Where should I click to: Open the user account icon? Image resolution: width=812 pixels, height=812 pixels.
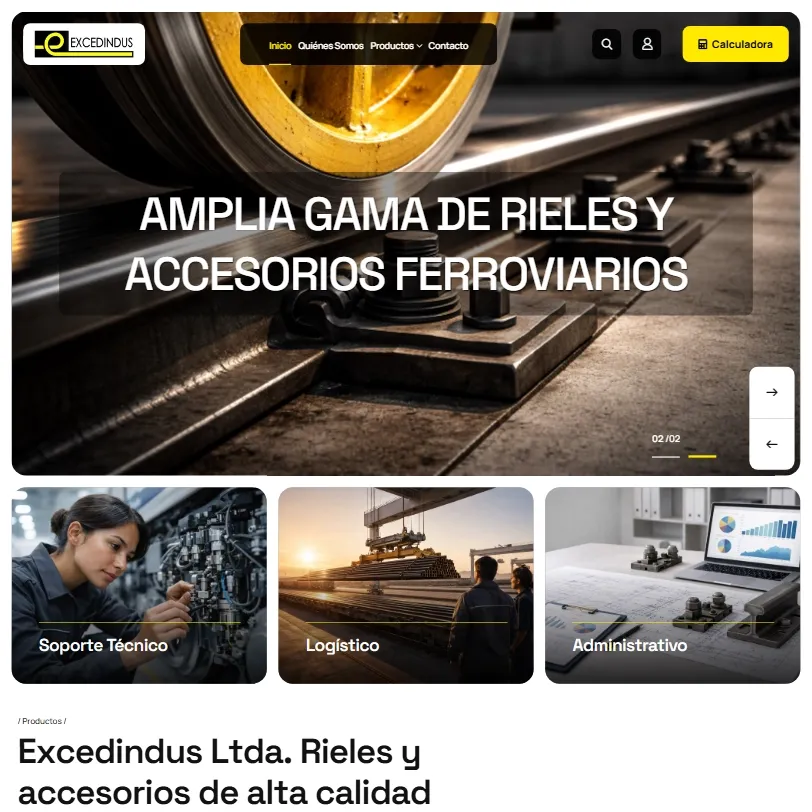(x=647, y=44)
